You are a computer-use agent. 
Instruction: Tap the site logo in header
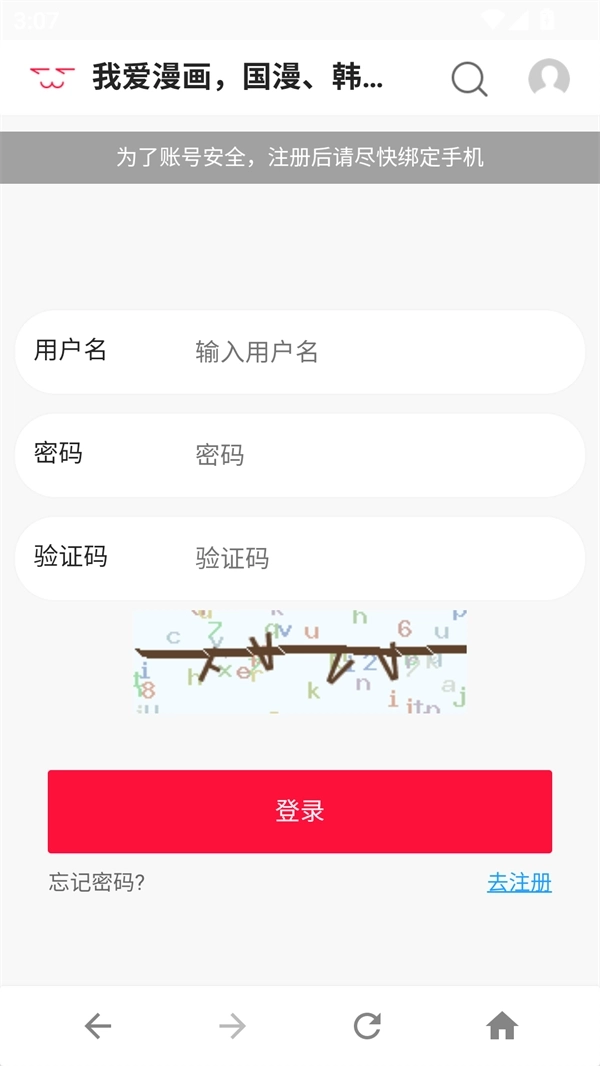coord(52,78)
